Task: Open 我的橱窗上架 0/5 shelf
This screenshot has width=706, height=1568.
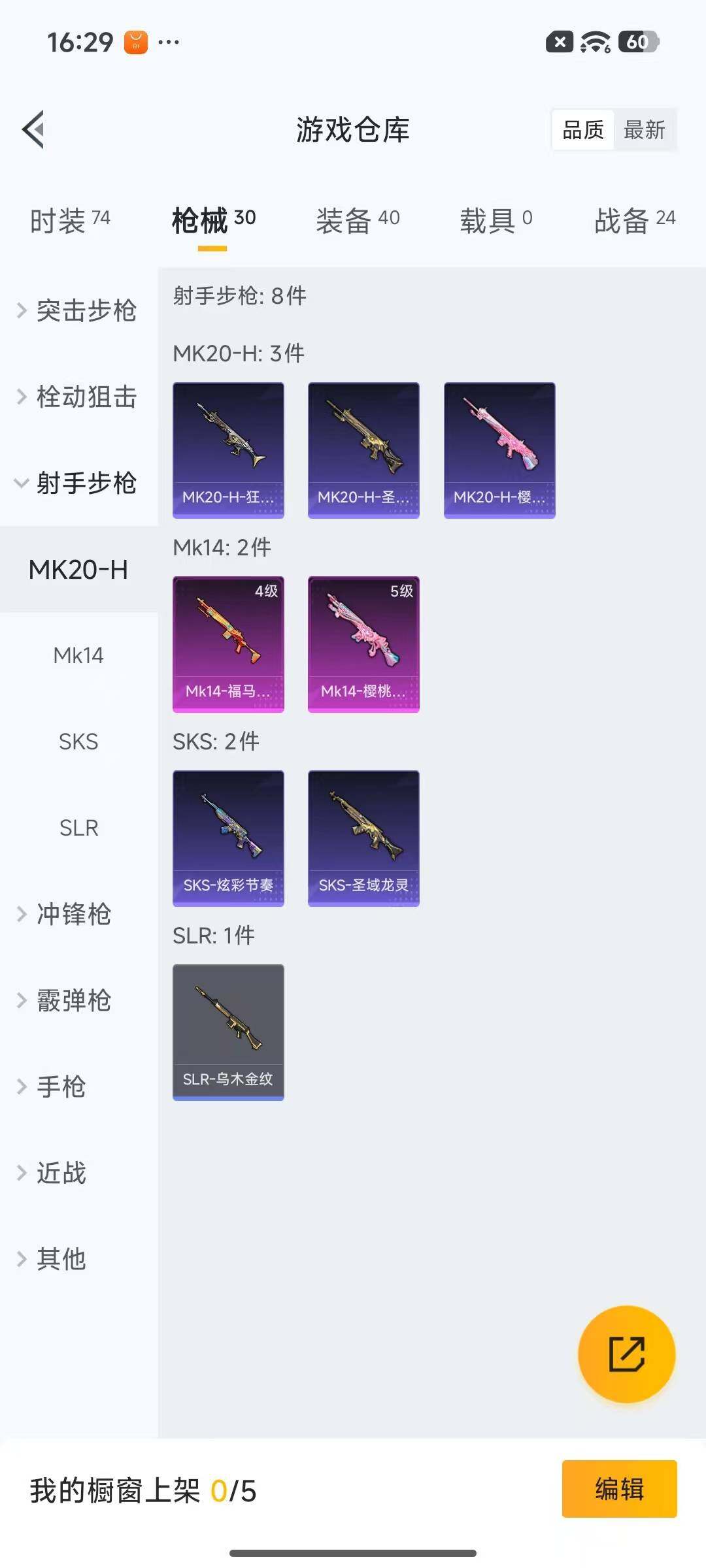Action: point(144,1492)
